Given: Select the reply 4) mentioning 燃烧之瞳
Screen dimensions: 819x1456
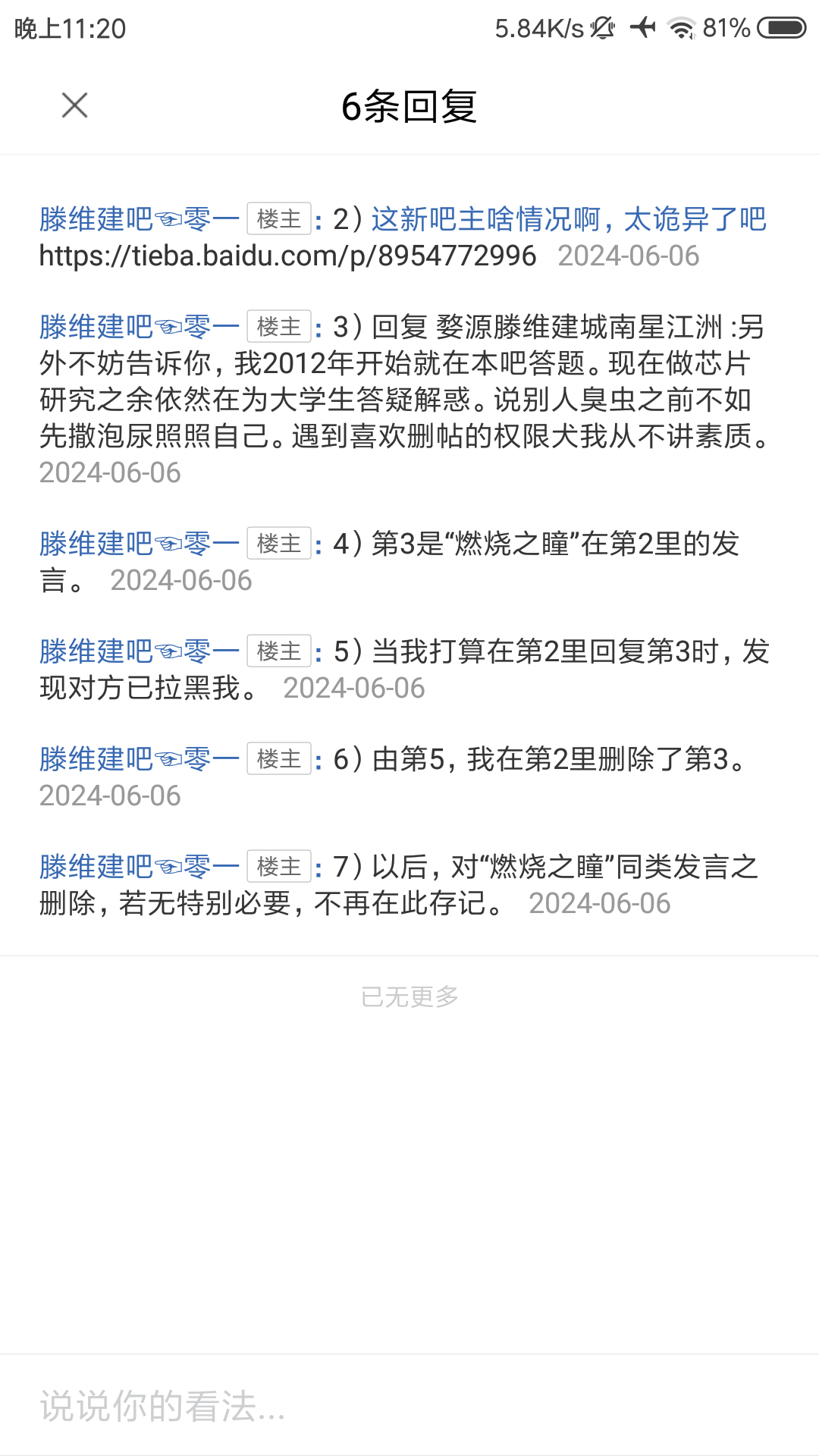Looking at the screenshot, I should click(x=409, y=562).
